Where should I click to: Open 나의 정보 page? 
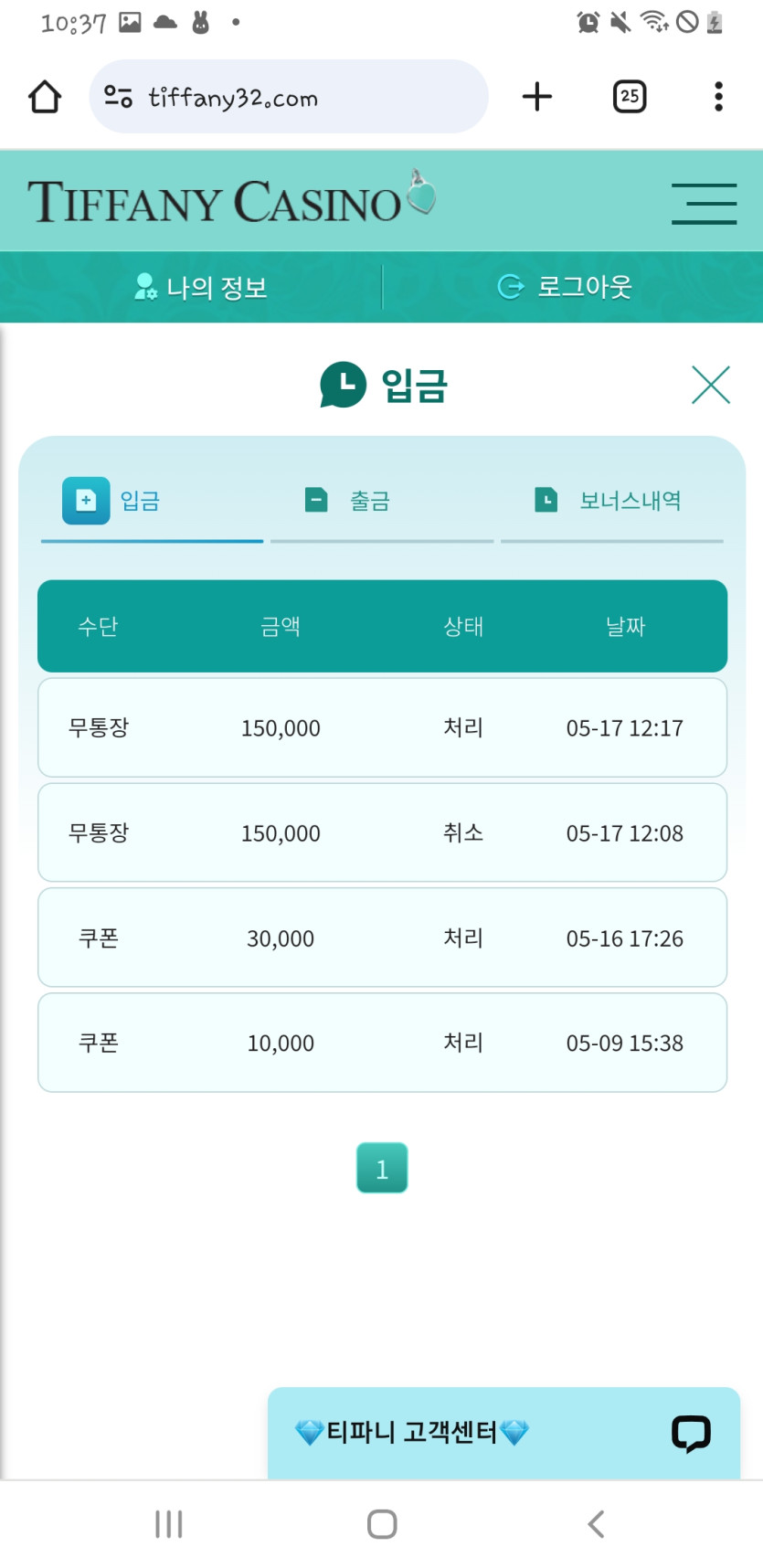201,288
